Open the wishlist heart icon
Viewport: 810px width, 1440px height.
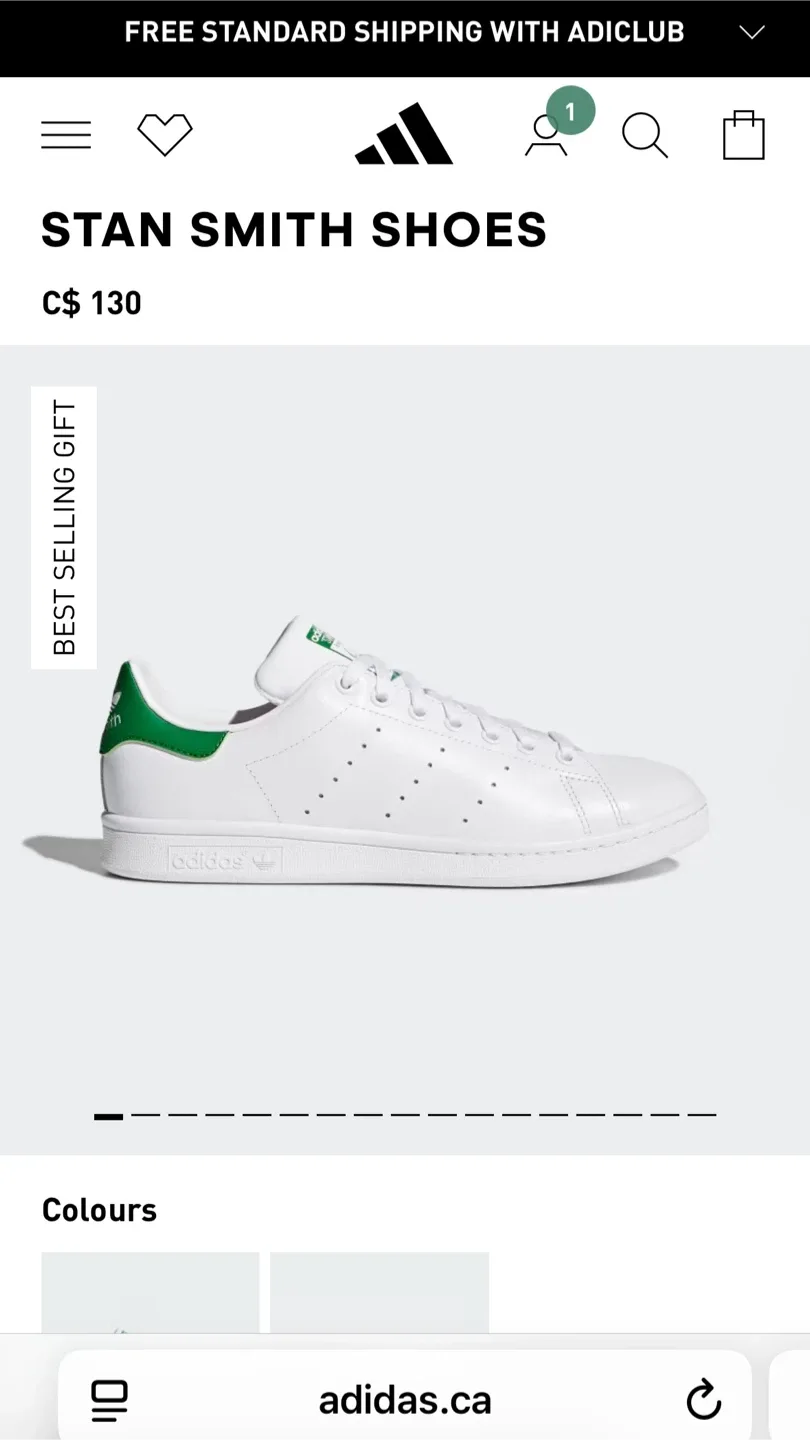[x=165, y=134]
